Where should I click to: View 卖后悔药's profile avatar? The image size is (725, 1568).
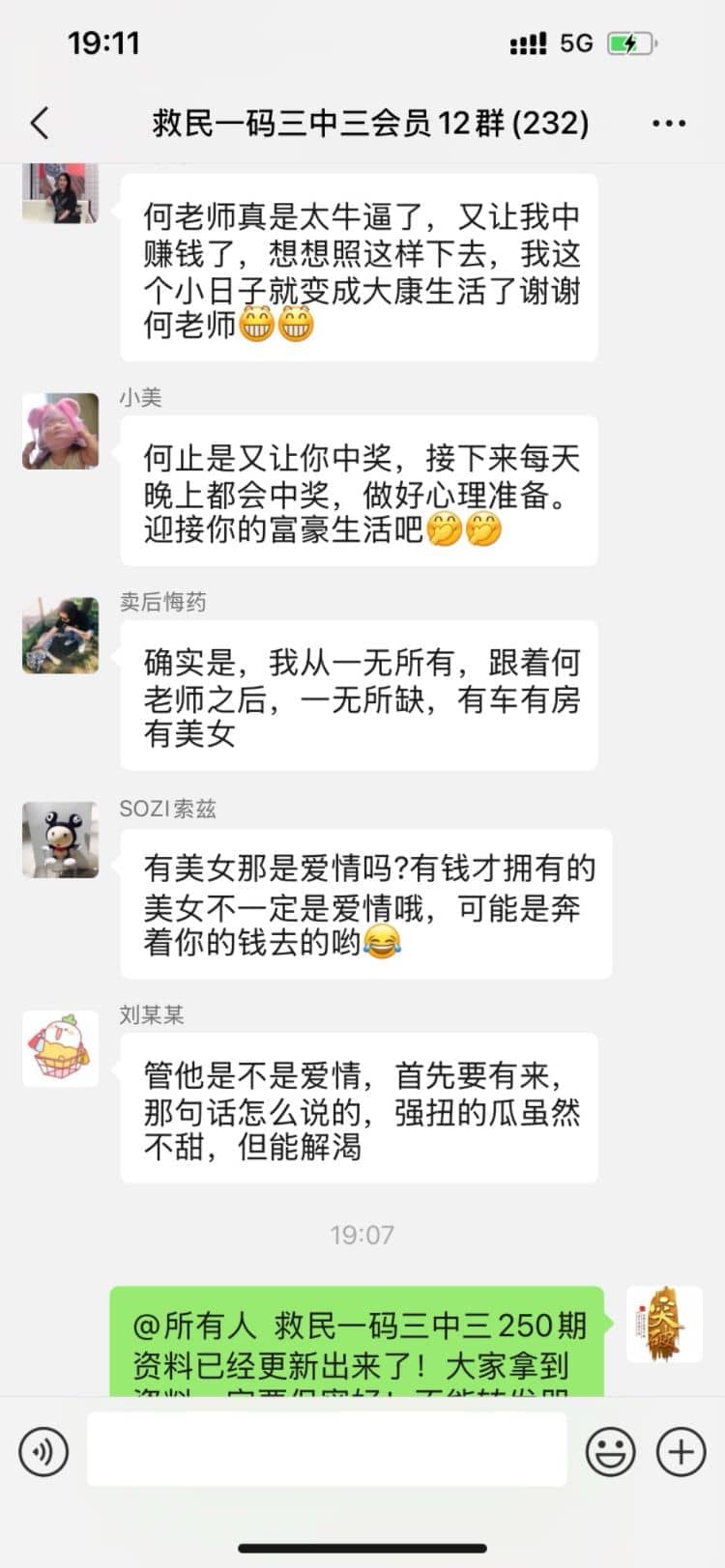(60, 635)
